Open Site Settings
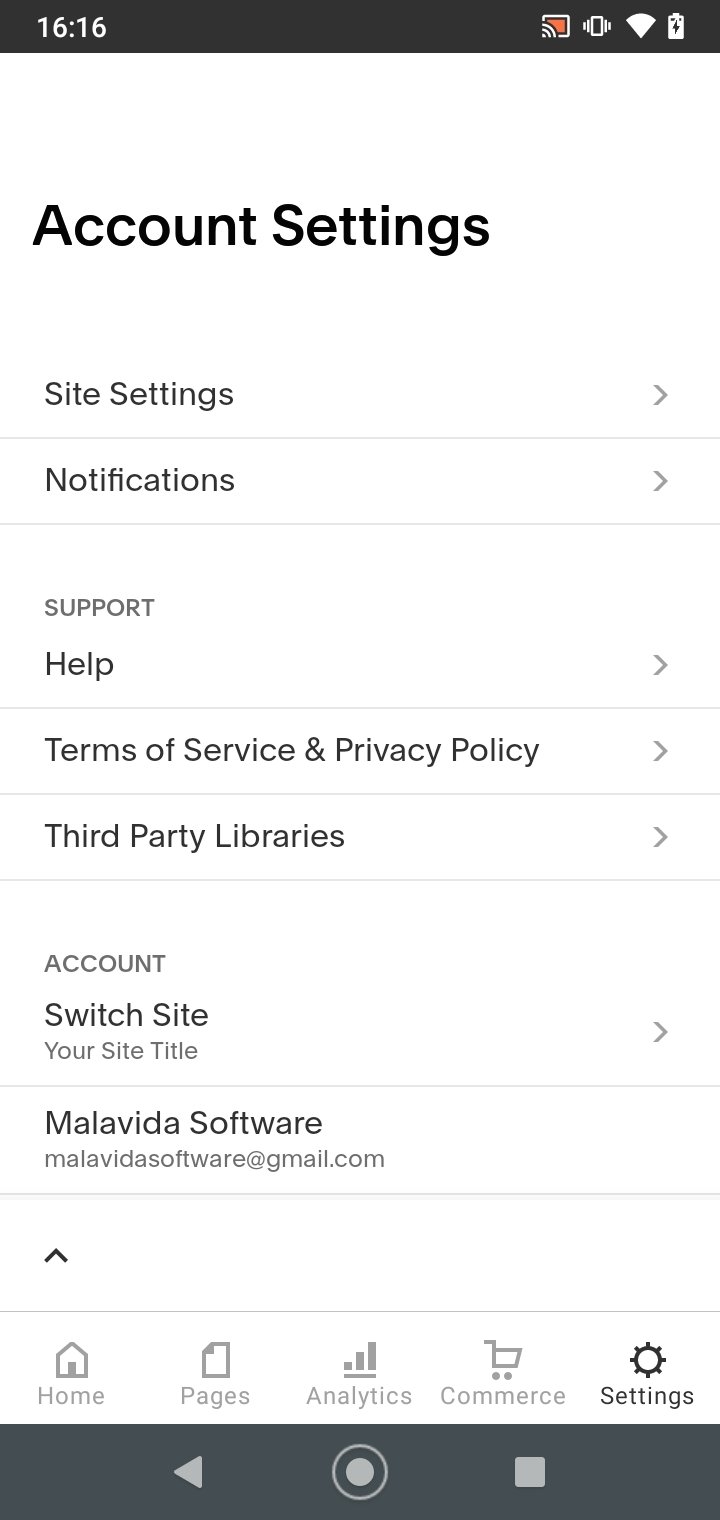The image size is (720, 1520). tap(360, 395)
